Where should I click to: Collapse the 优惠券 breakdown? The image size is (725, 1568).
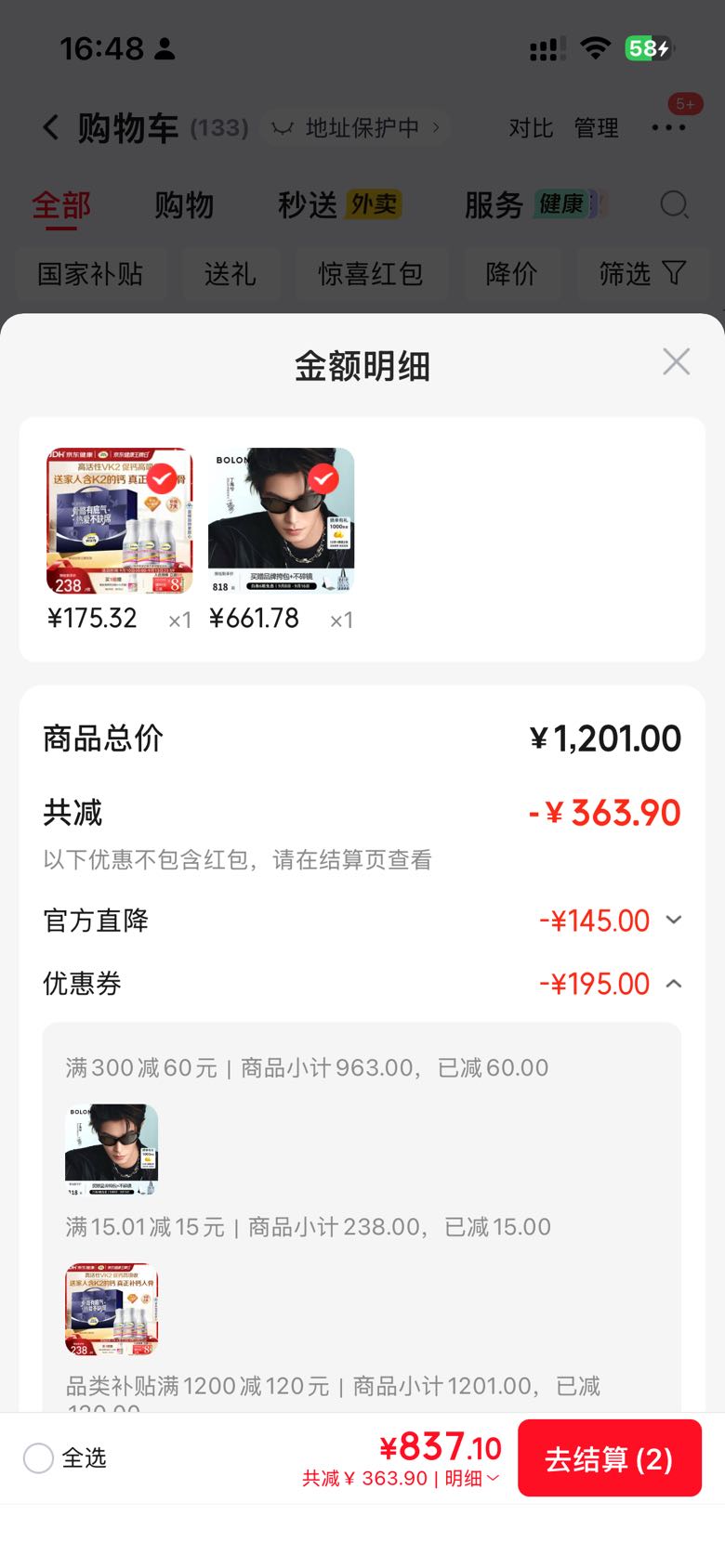(674, 983)
